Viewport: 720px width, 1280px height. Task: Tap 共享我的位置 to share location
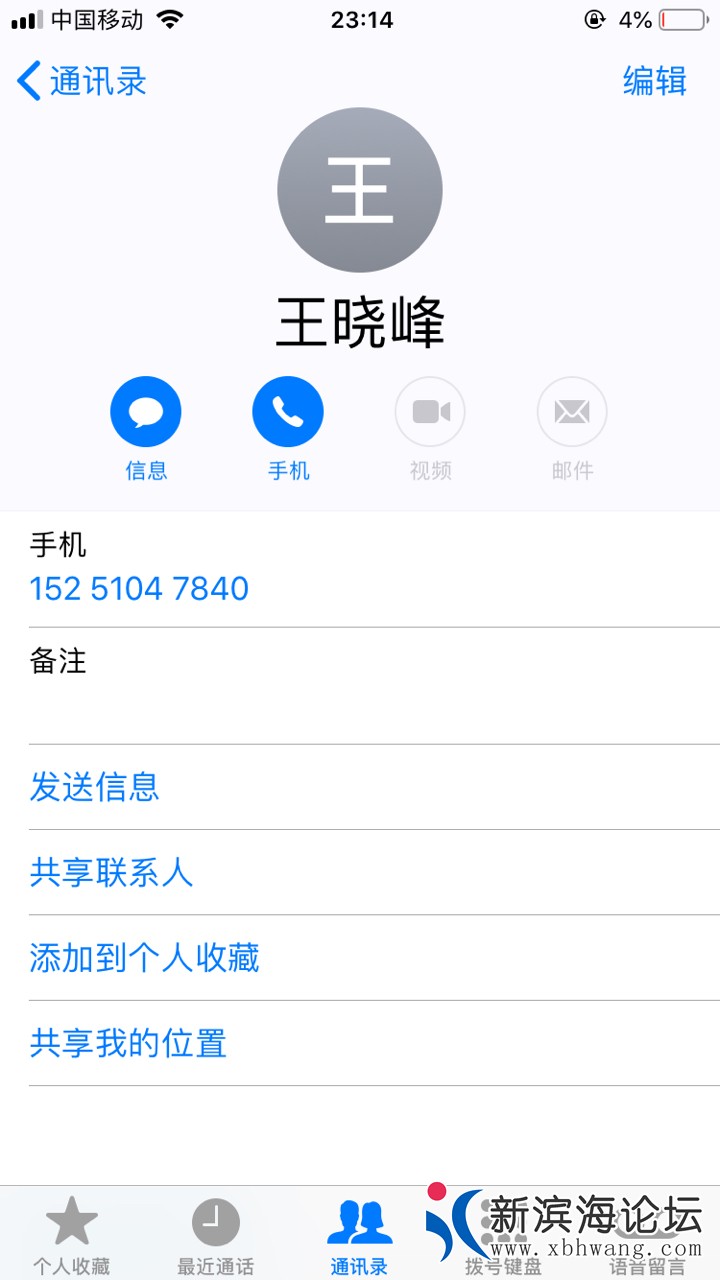[128, 1043]
